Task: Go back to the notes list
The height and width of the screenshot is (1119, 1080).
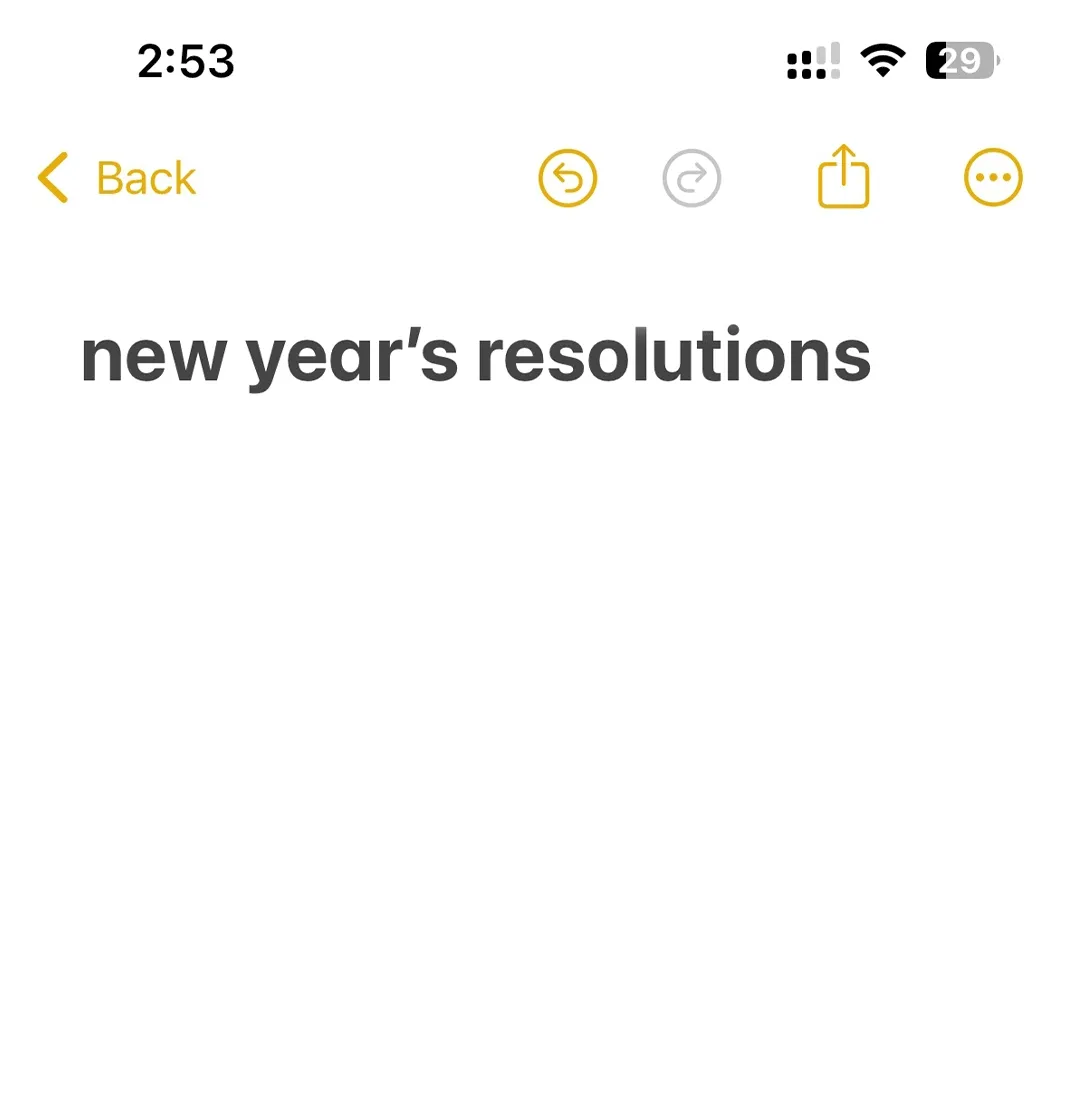Action: click(x=118, y=178)
